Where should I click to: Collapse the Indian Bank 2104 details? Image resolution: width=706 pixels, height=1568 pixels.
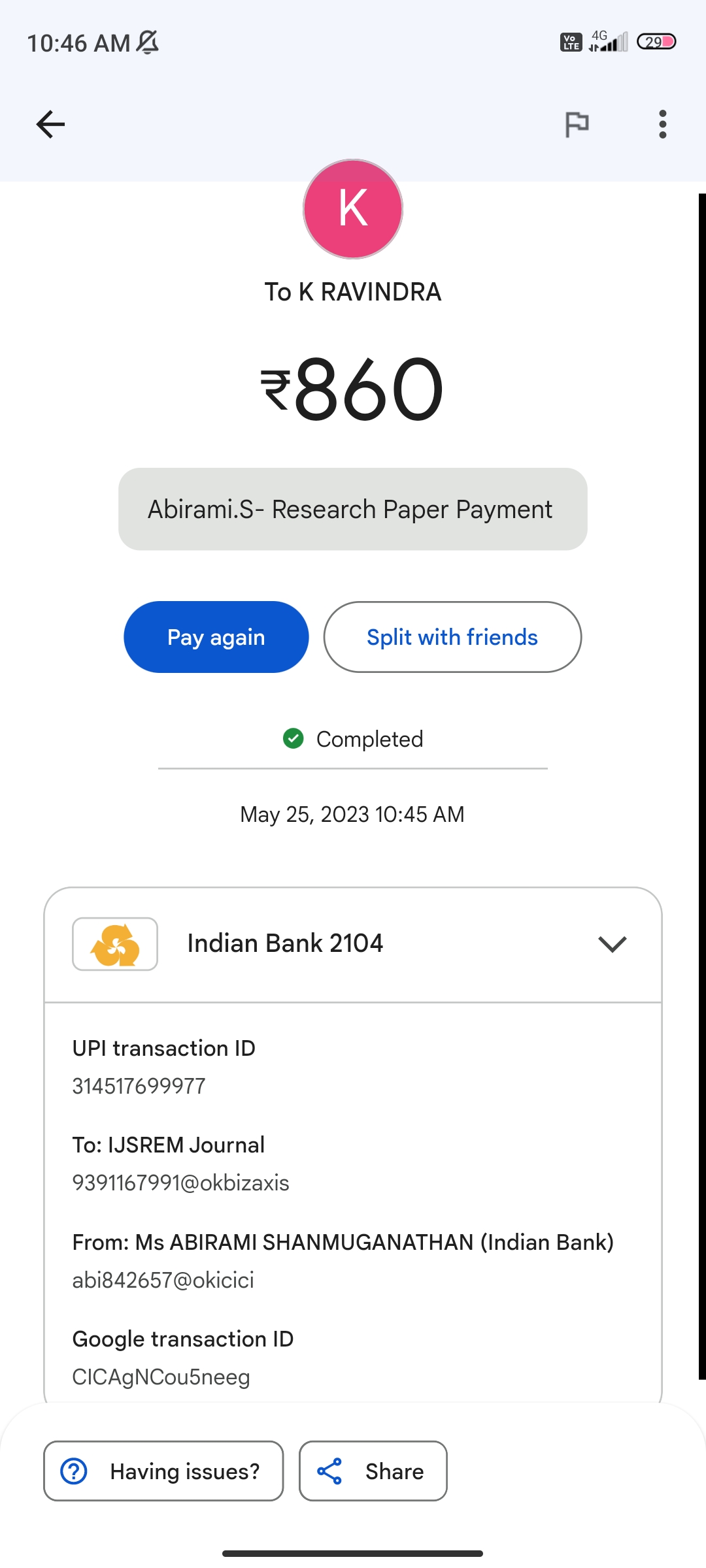[x=612, y=944]
